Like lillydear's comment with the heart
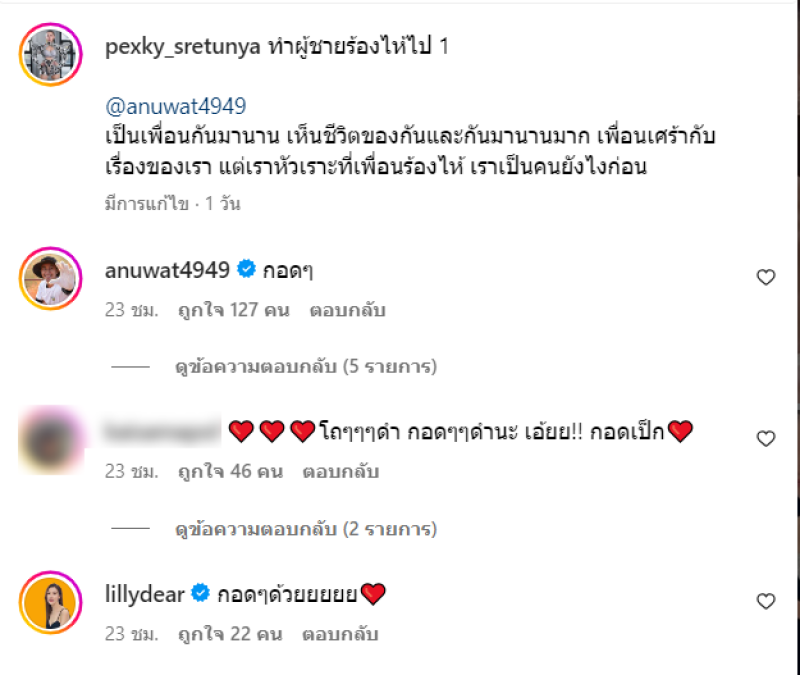Screen dimensions: 800x675 (765, 601)
